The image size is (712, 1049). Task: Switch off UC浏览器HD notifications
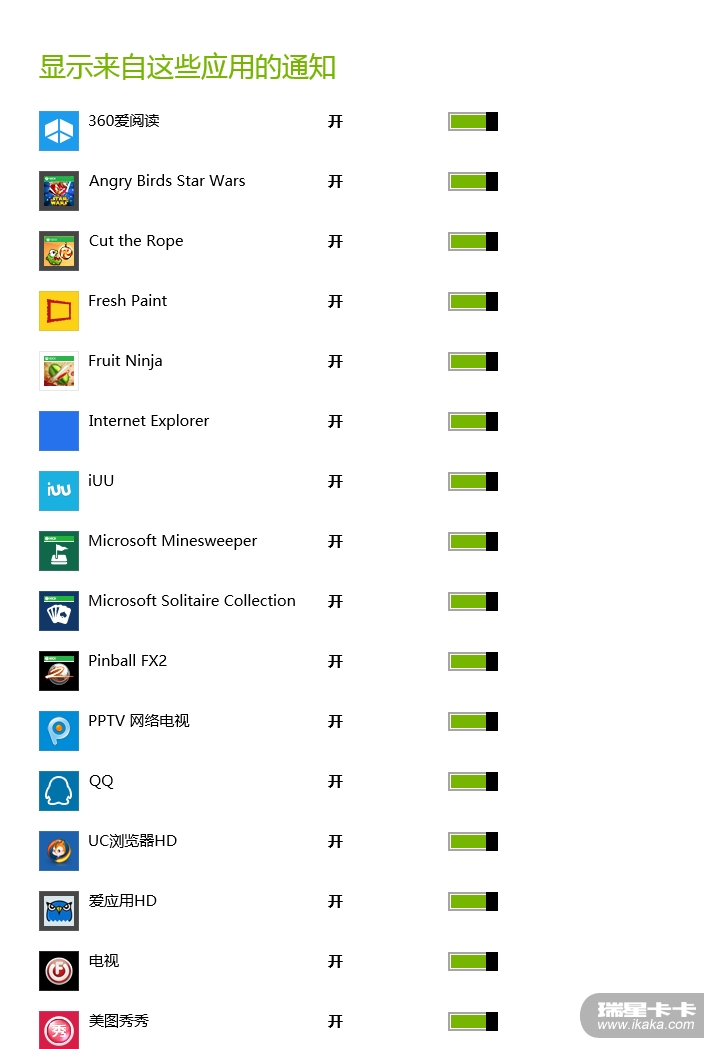click(x=472, y=842)
